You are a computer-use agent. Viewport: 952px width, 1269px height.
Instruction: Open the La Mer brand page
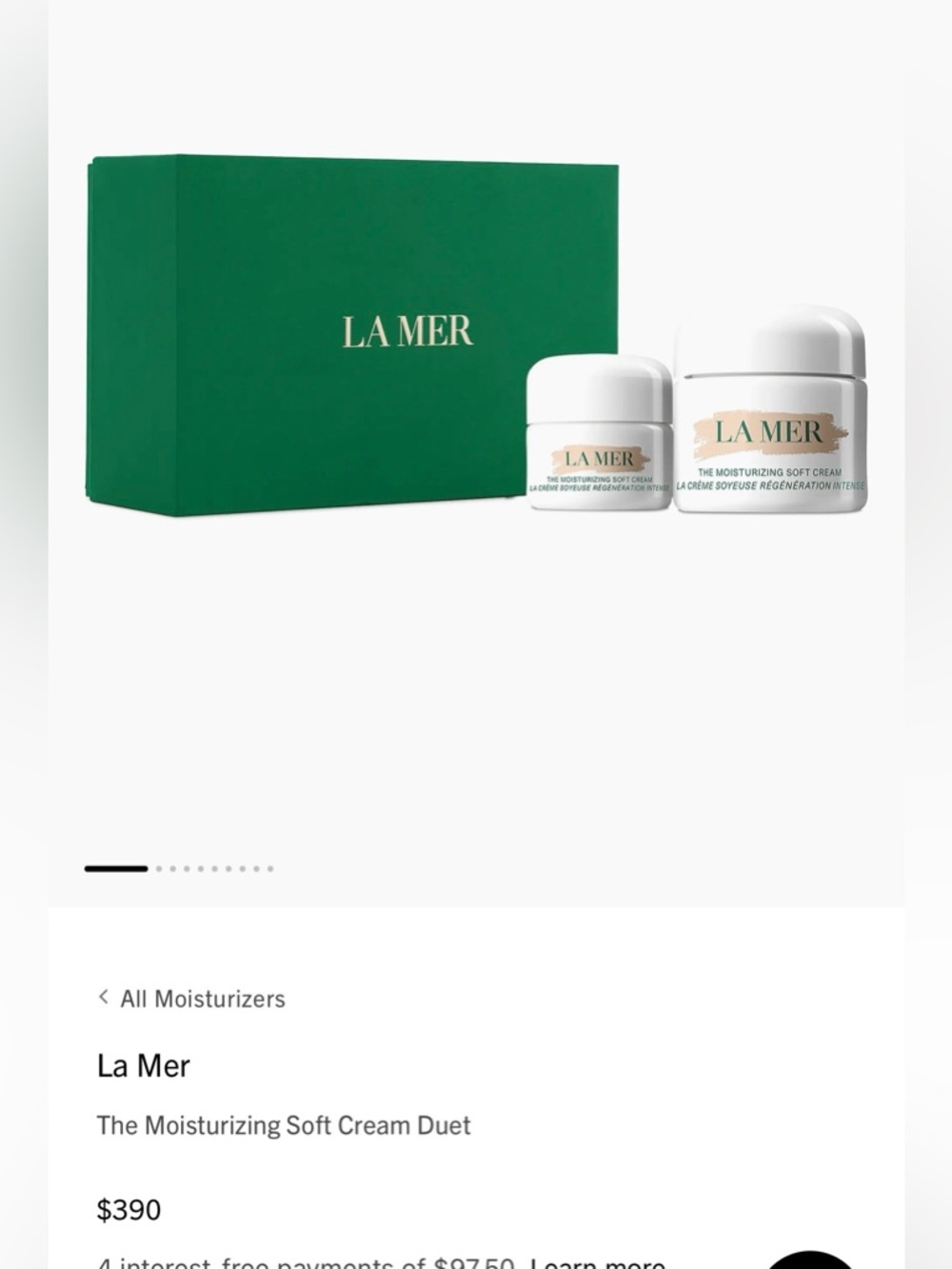[x=142, y=1066]
